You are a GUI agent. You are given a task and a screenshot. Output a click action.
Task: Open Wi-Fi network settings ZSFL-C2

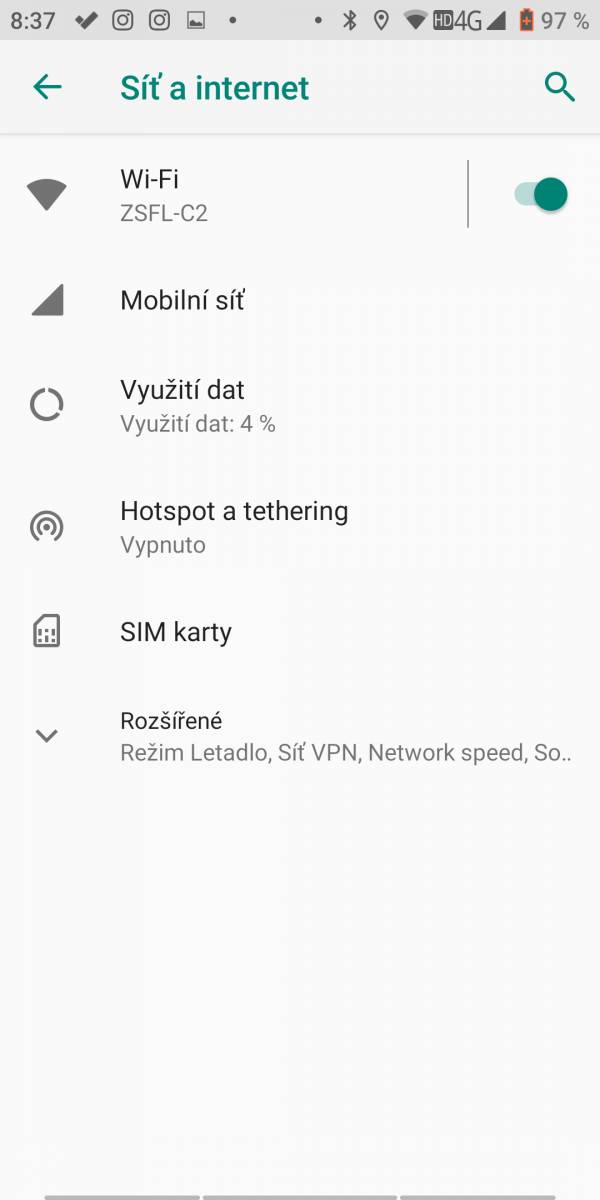pyautogui.click(x=233, y=194)
